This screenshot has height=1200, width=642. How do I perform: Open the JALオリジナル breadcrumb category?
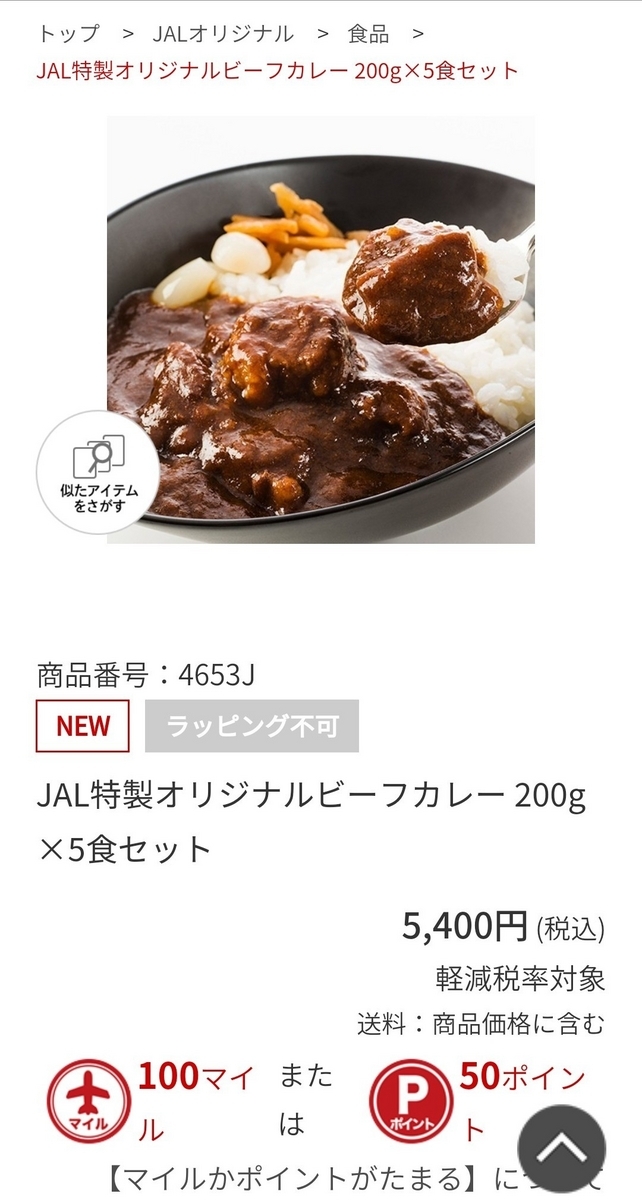(x=223, y=34)
